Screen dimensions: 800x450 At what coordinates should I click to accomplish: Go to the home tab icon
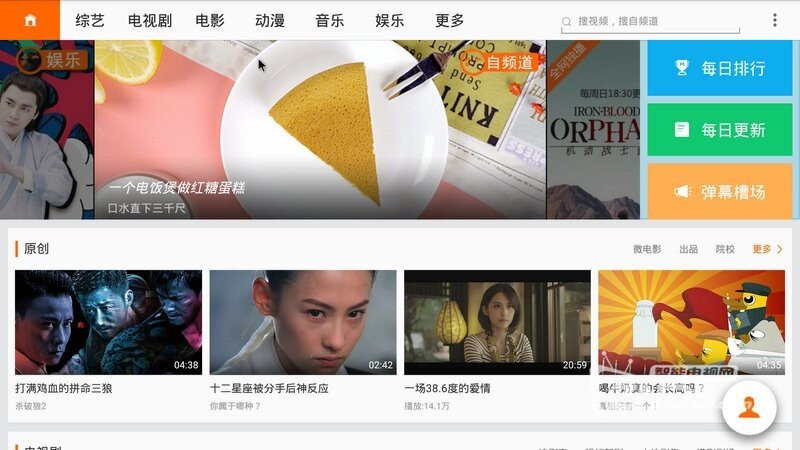pos(30,20)
